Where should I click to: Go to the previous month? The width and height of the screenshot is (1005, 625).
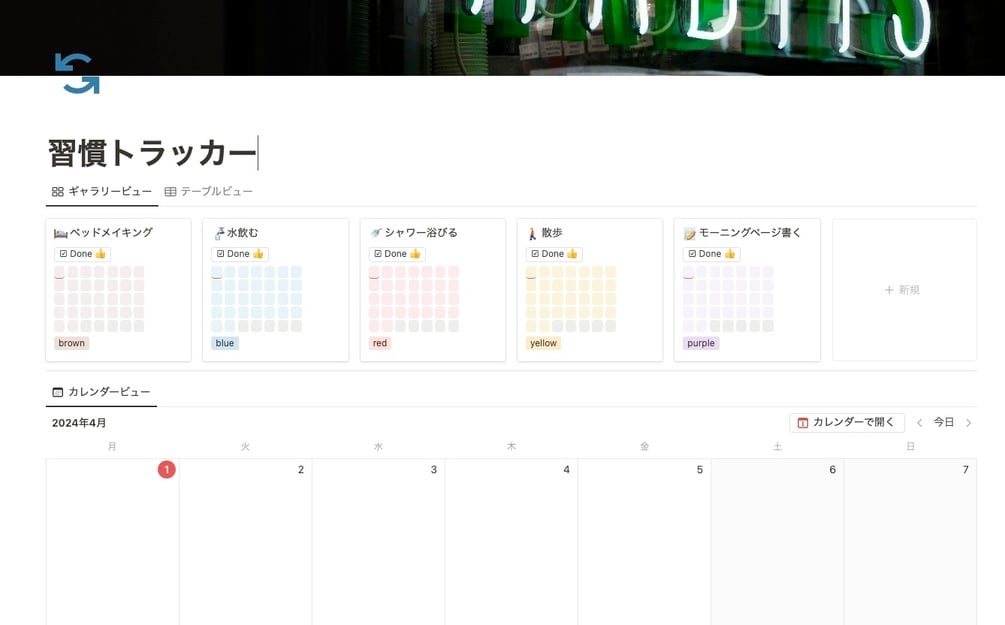point(920,423)
